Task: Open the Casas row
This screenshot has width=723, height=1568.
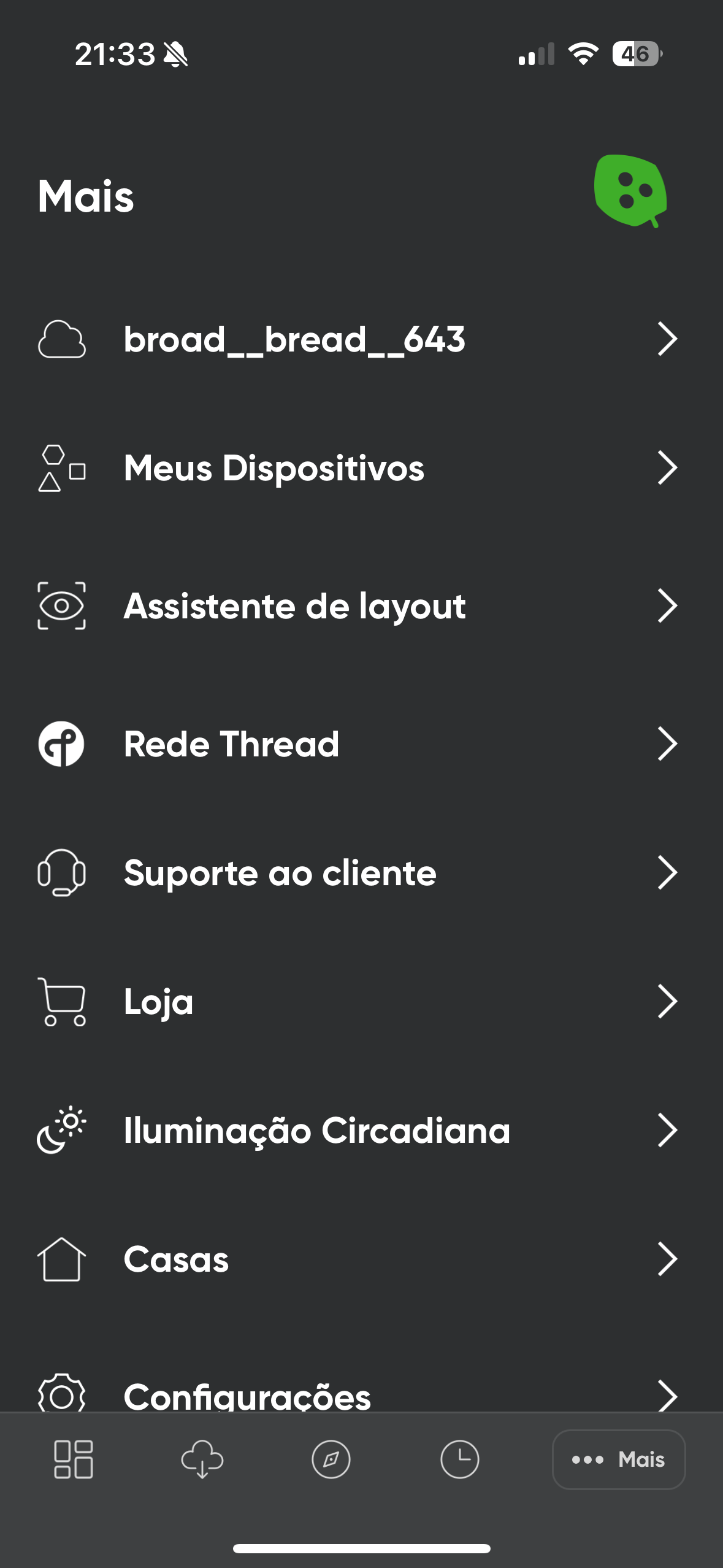Action: [x=361, y=1259]
